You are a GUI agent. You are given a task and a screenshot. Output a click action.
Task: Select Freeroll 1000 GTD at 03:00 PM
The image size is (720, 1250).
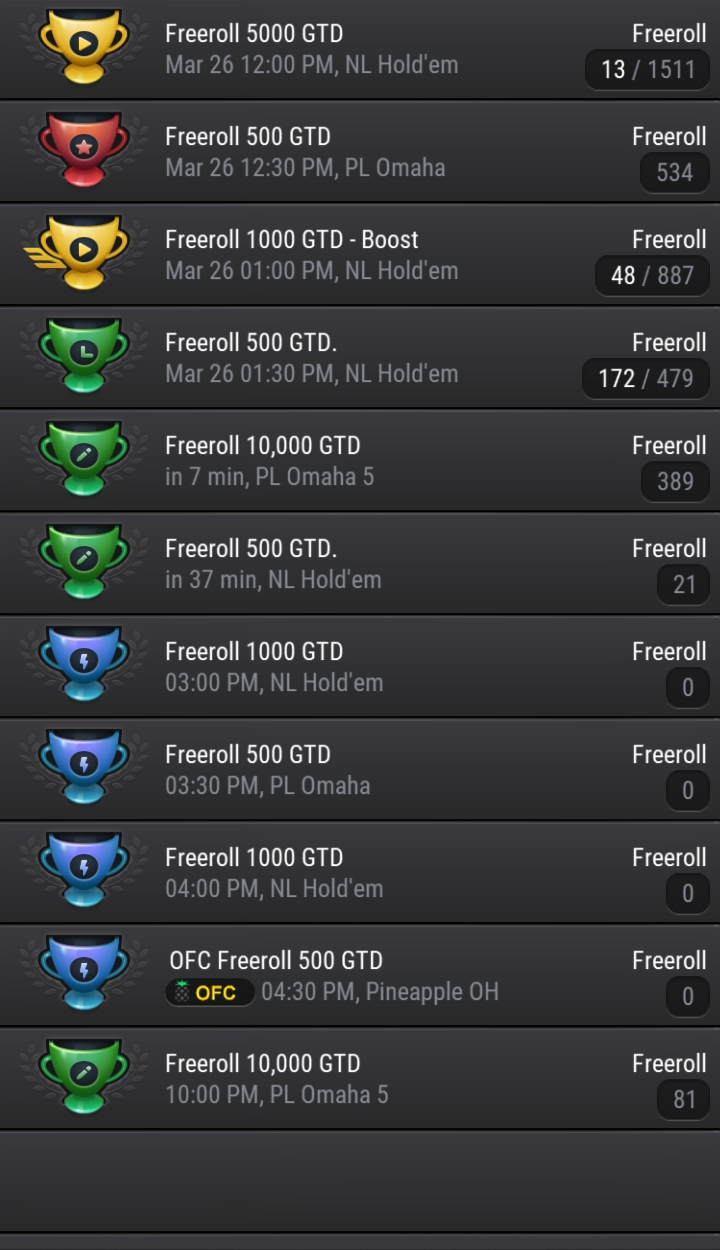(360, 667)
